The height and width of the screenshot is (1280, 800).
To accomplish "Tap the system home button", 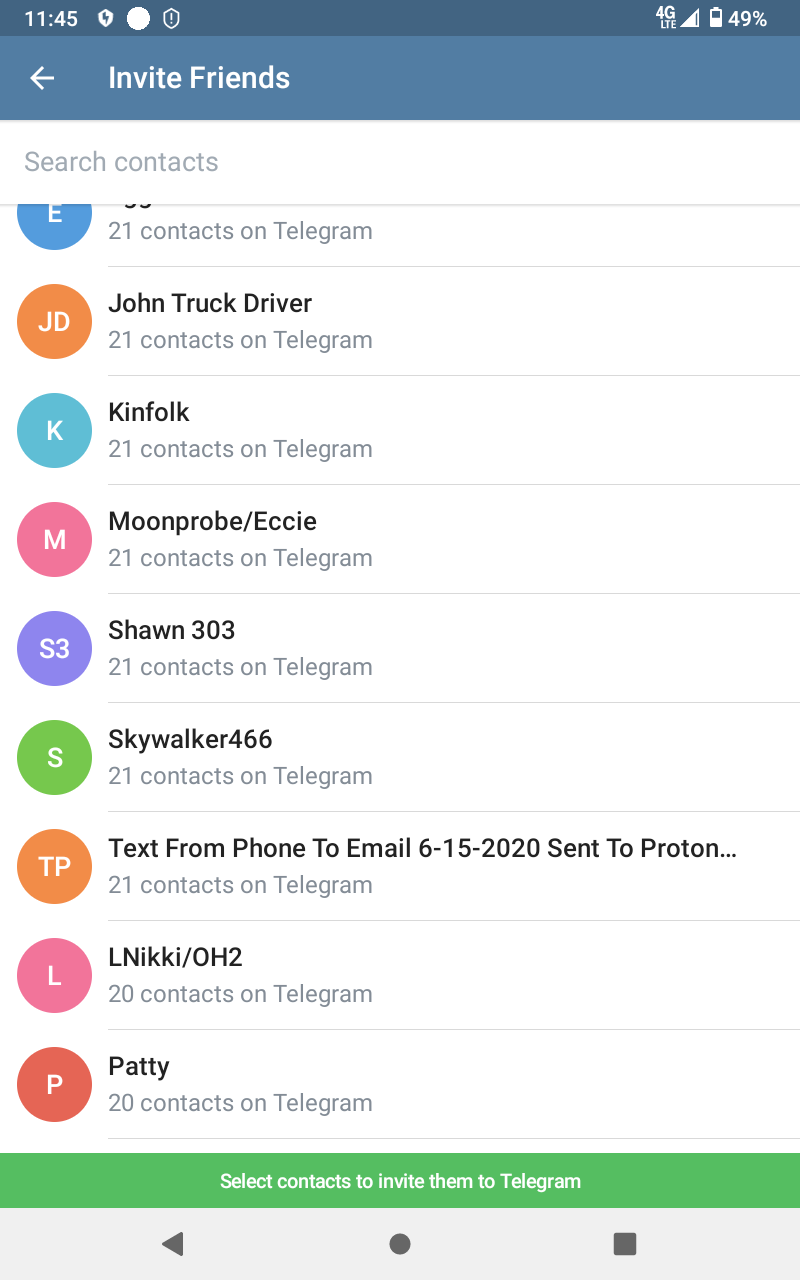I will coord(400,1243).
